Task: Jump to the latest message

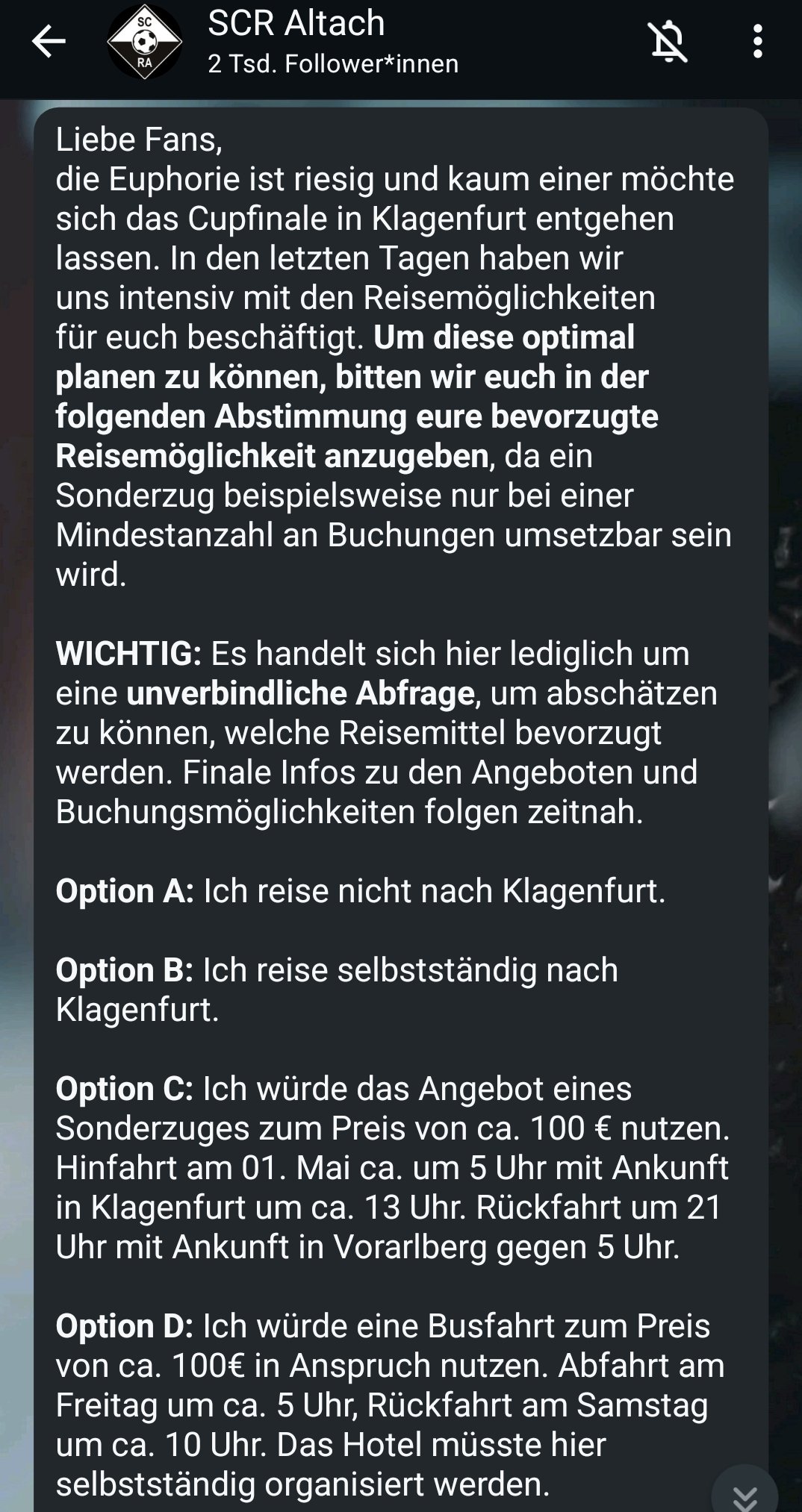Action: point(744,1491)
